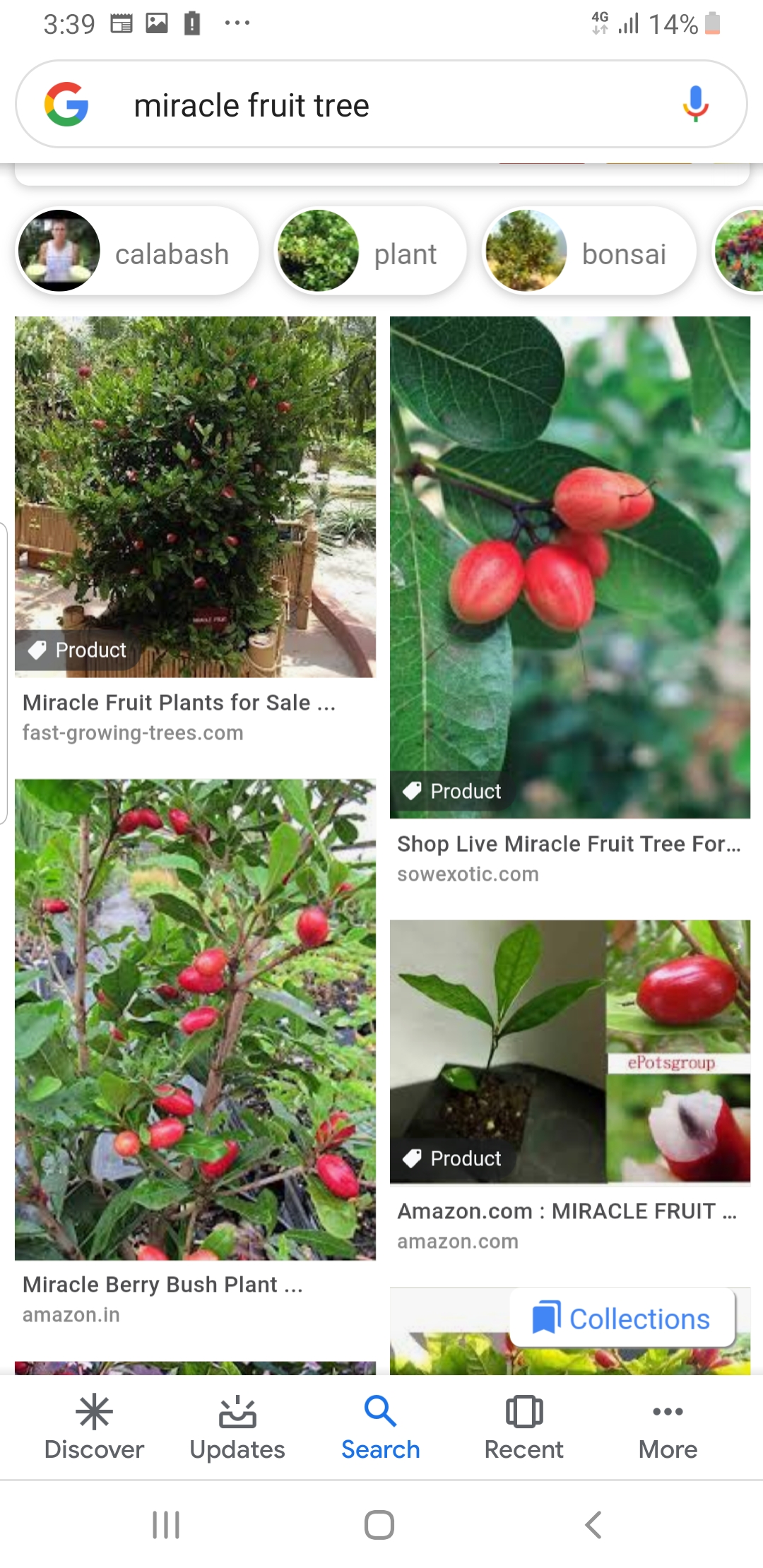Go back using the system back button
Image resolution: width=763 pixels, height=1568 pixels.
[x=593, y=1525]
